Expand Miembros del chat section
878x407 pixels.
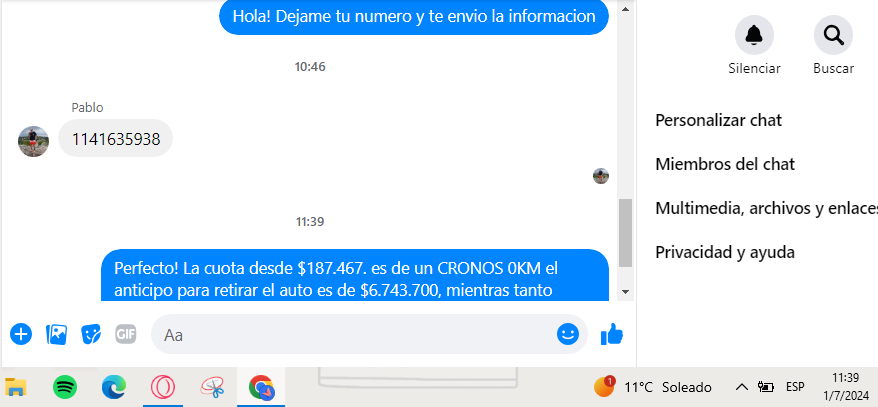tap(724, 164)
